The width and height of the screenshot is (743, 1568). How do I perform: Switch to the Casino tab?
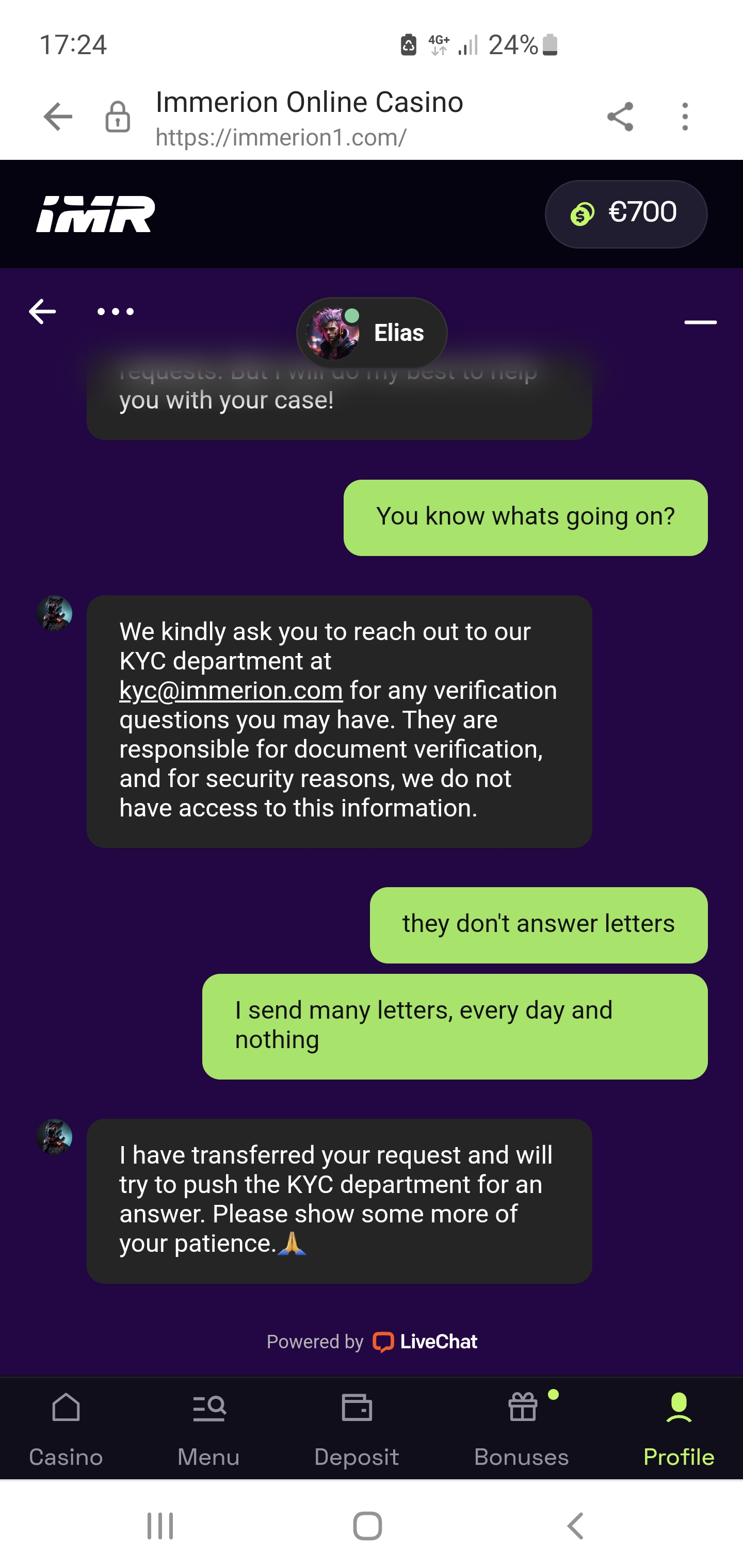[x=66, y=1429]
